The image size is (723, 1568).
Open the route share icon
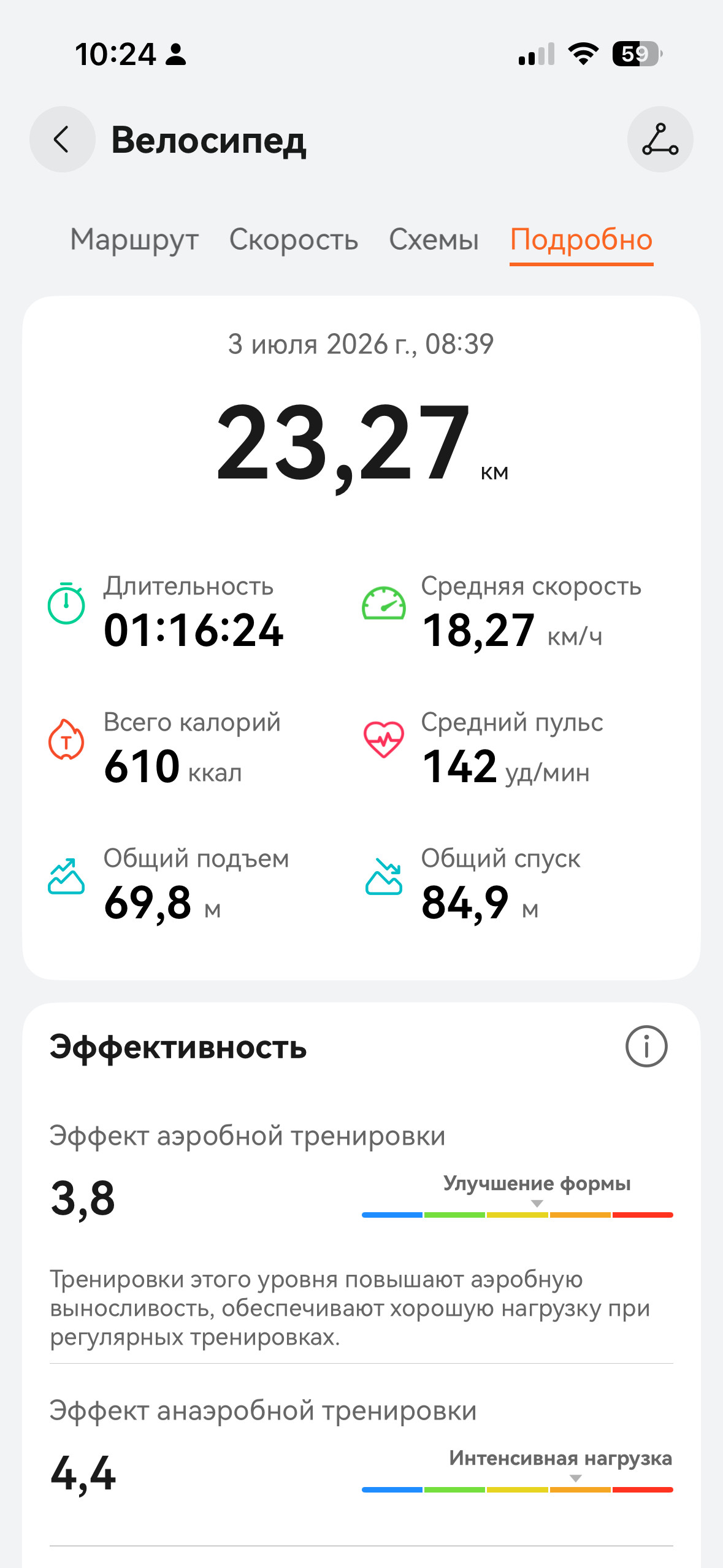660,139
